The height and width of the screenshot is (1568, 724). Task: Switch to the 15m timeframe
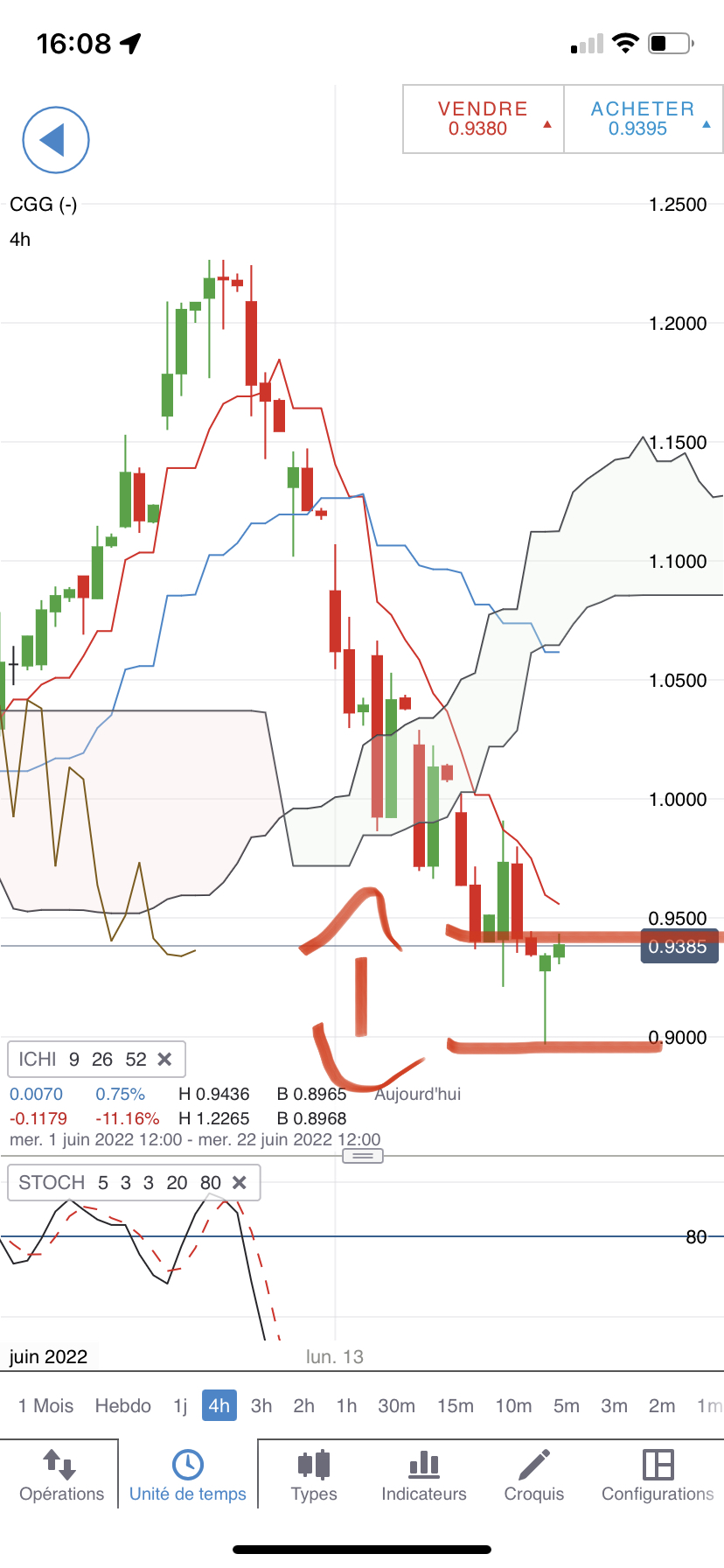point(456,1405)
